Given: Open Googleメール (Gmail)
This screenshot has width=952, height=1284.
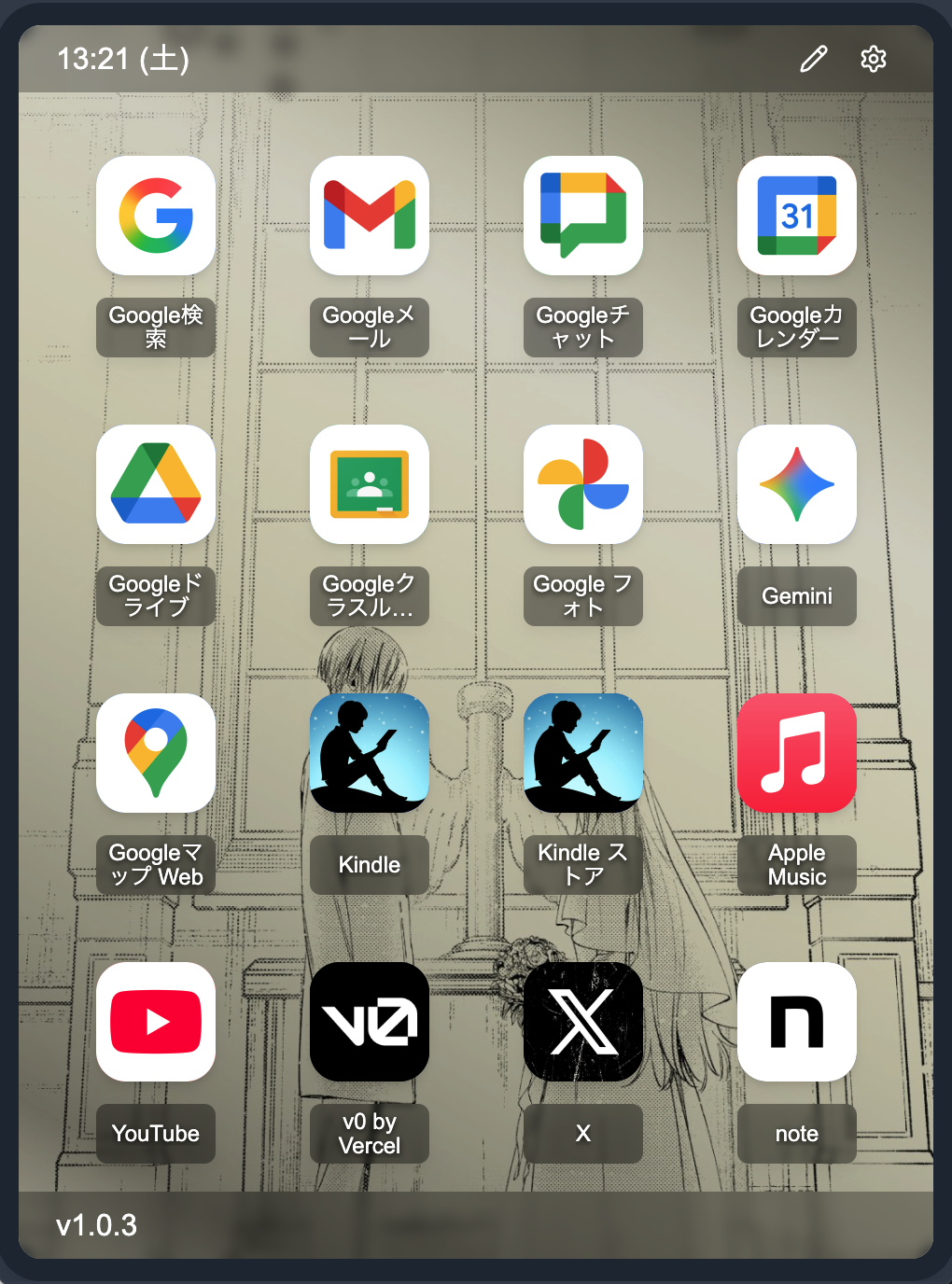Looking at the screenshot, I should coord(370,216).
